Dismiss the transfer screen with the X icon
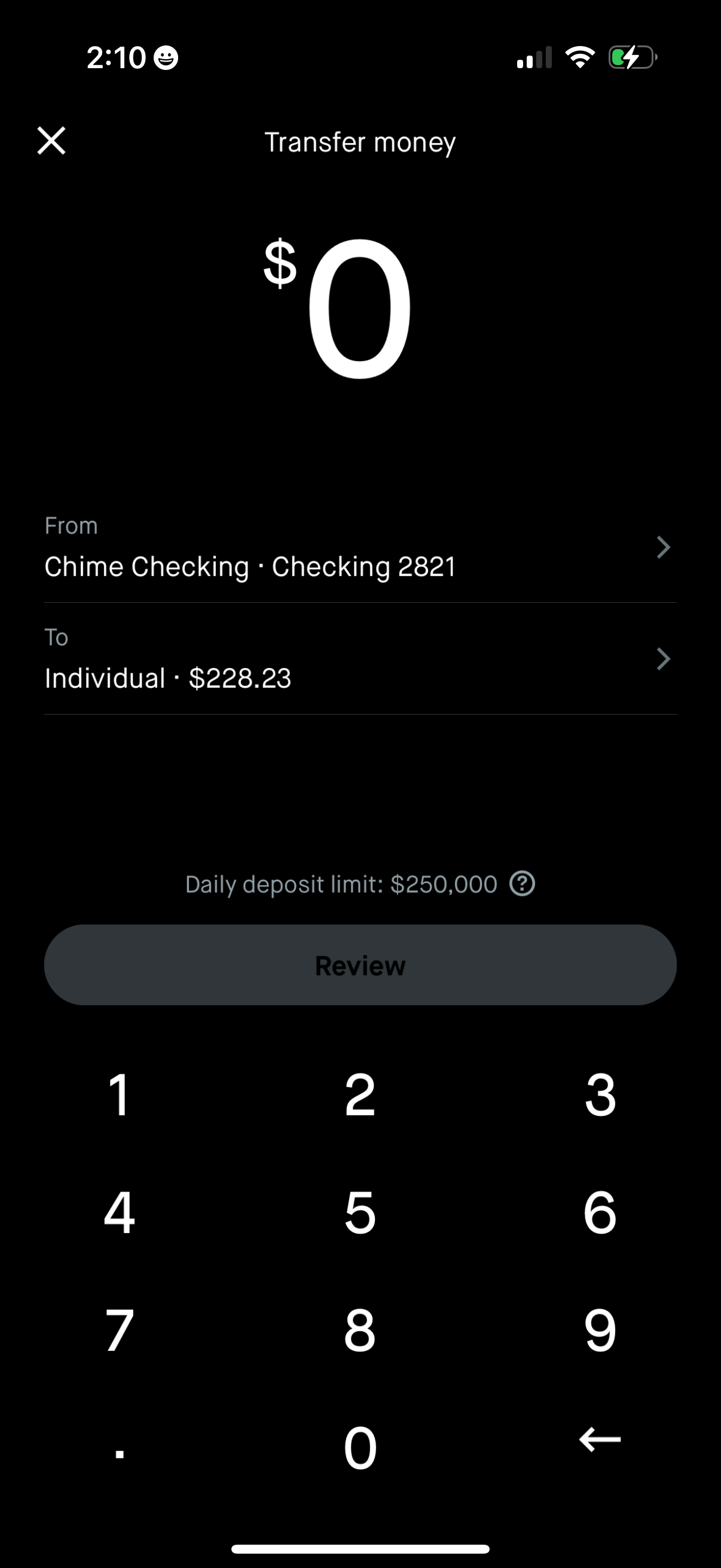This screenshot has width=721, height=1568. (x=51, y=141)
